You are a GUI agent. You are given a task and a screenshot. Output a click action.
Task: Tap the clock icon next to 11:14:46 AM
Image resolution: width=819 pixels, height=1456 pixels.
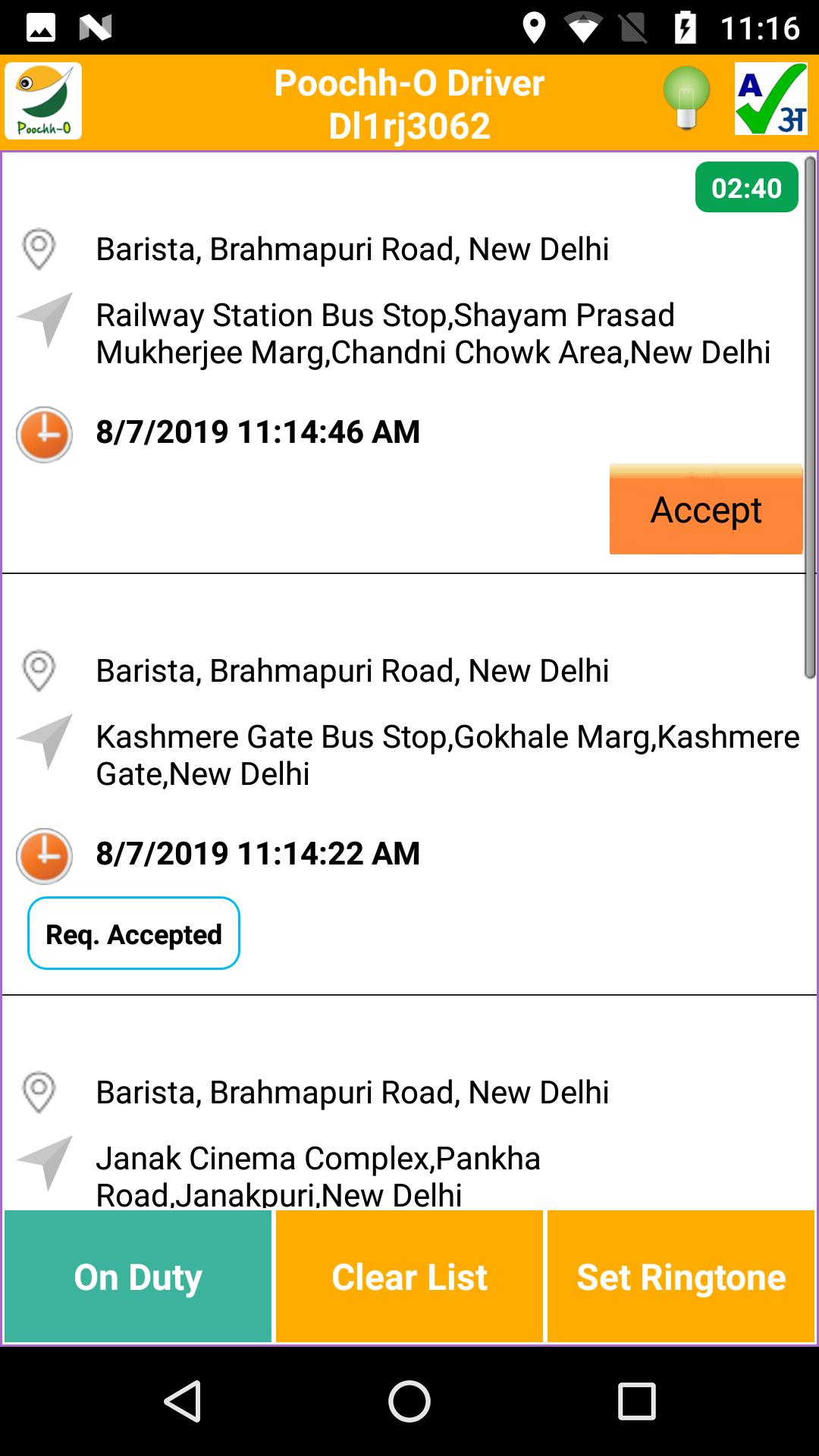[x=43, y=431]
